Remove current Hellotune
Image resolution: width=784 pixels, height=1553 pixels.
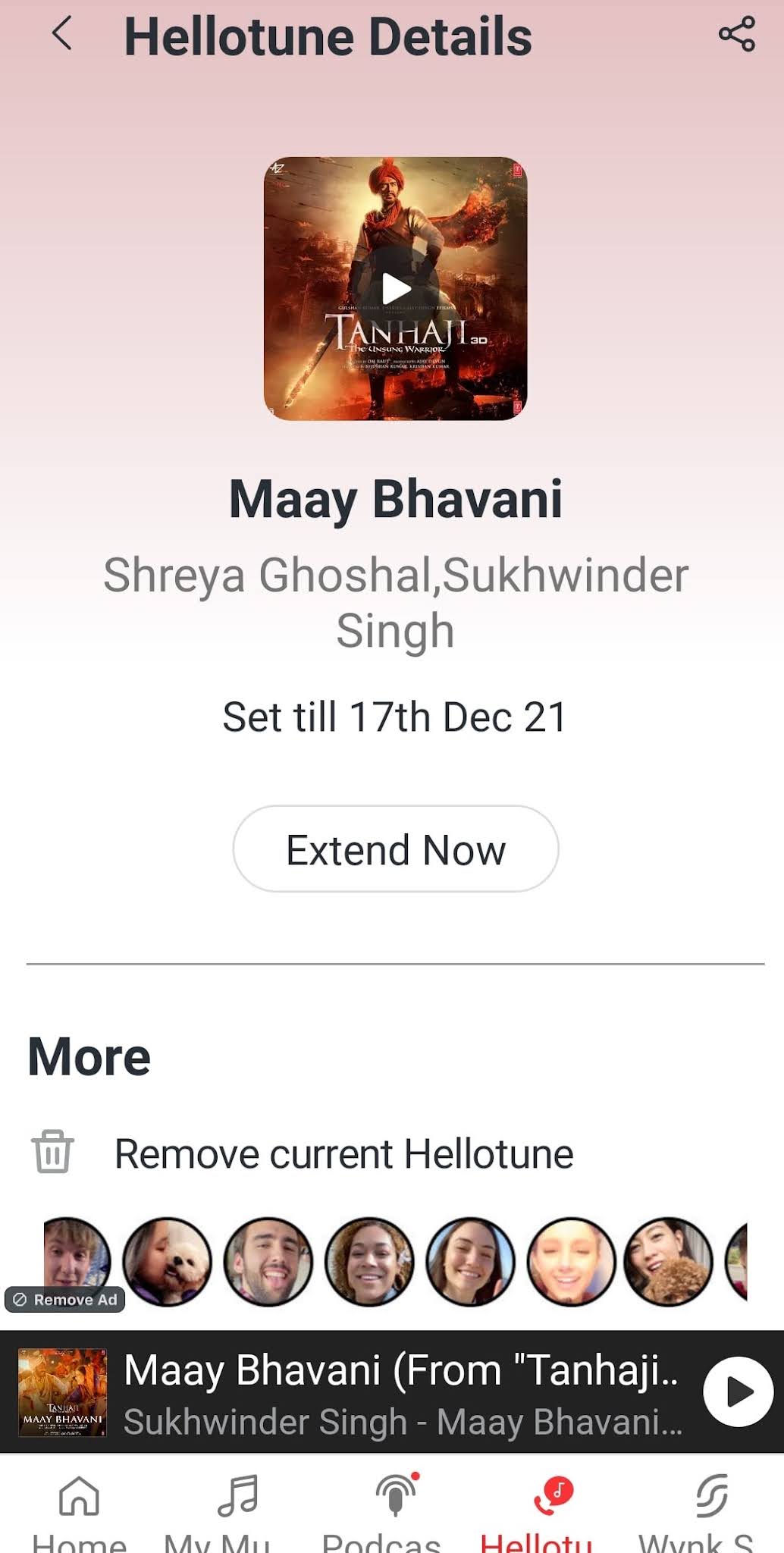[343, 1153]
